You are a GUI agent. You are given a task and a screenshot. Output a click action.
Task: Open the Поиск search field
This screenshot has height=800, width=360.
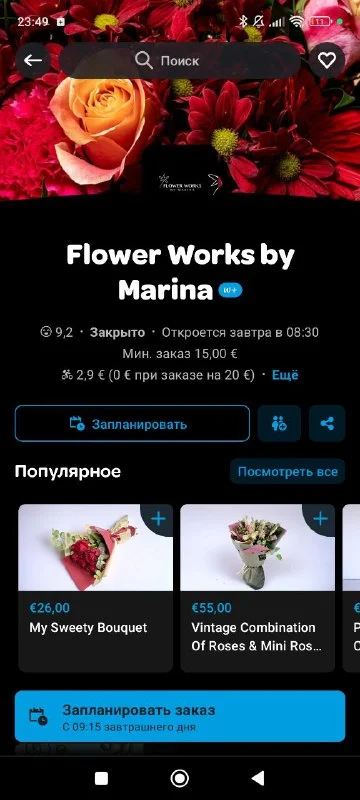(179, 61)
